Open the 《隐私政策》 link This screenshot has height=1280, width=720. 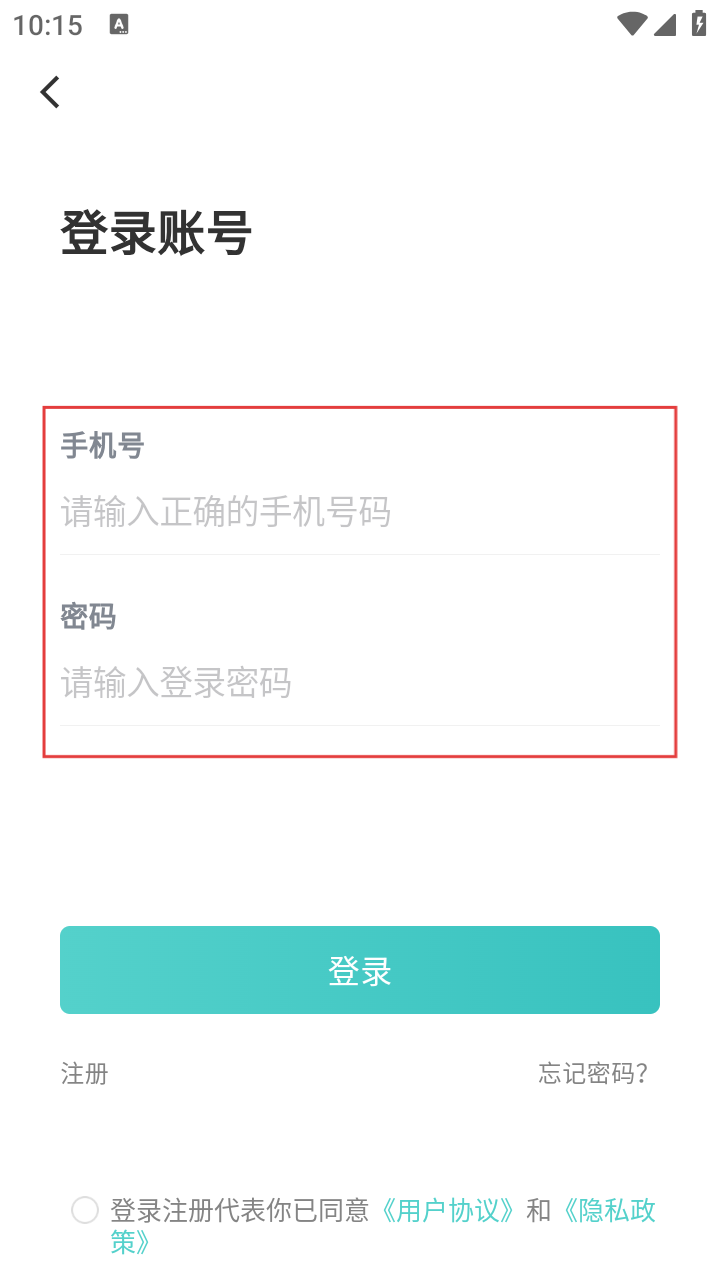click(607, 1210)
